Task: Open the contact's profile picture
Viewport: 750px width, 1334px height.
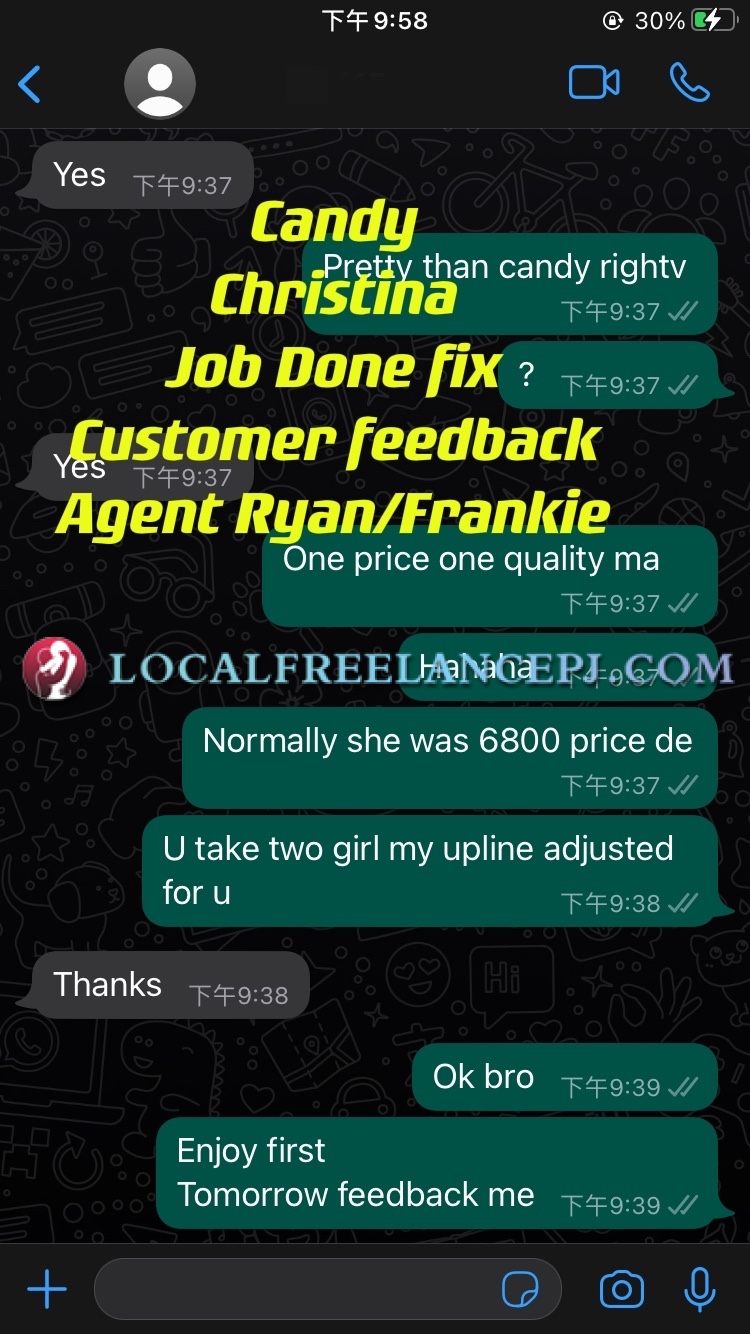Action: pos(159,84)
